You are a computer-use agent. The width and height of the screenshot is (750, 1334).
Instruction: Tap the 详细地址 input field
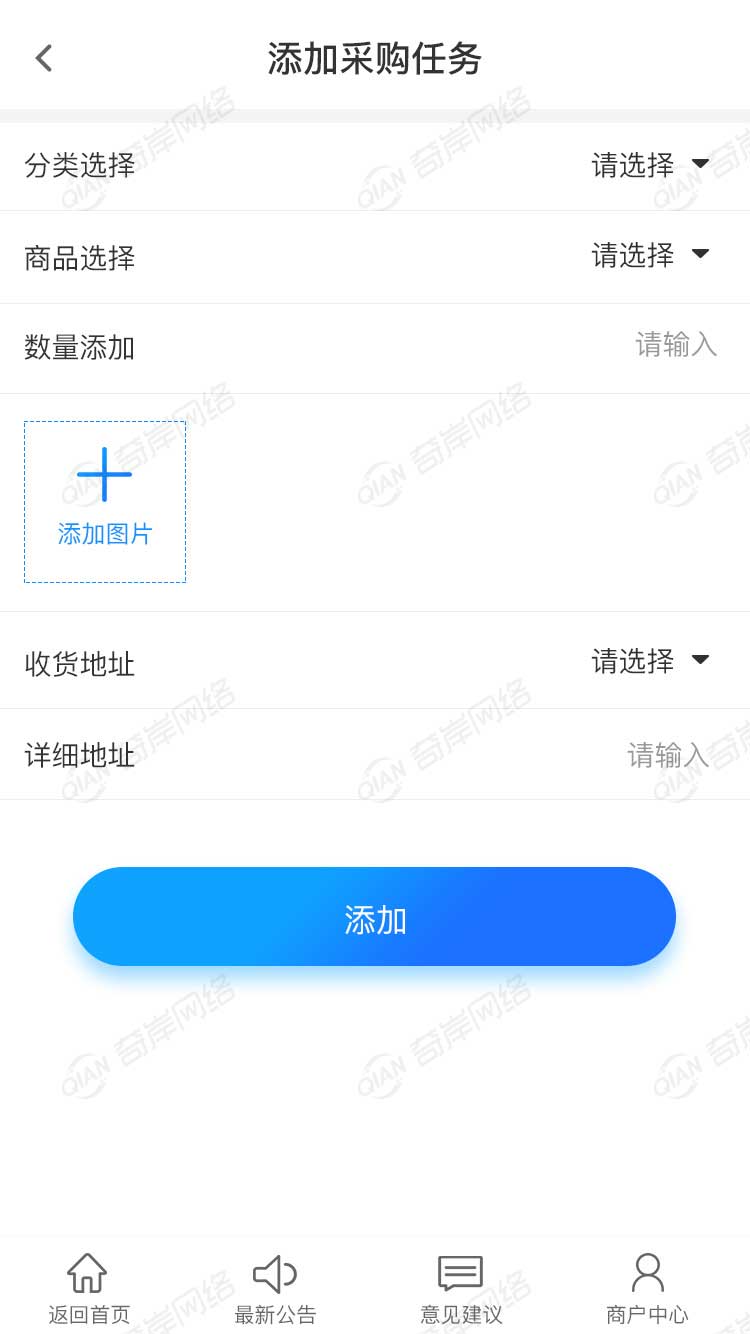[x=668, y=756]
